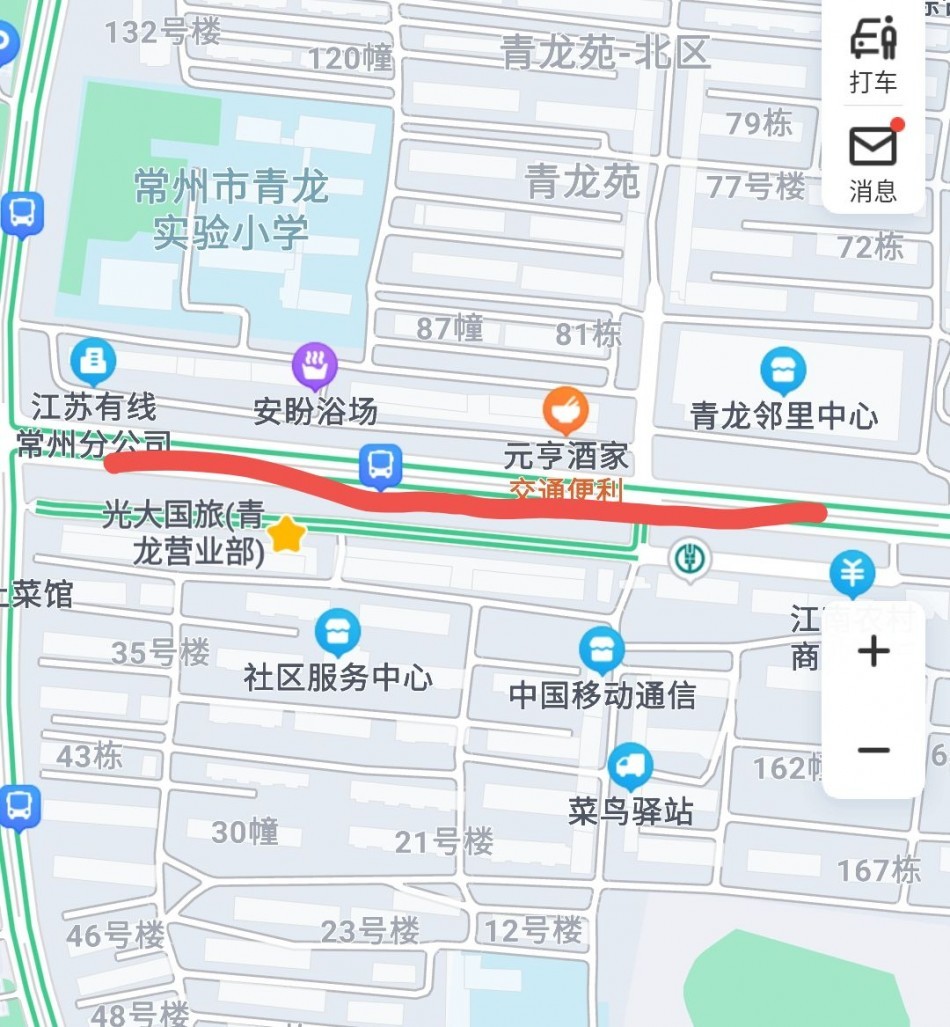
Task: Open the starred 光大国旅 favorite place
Action: 287,535
